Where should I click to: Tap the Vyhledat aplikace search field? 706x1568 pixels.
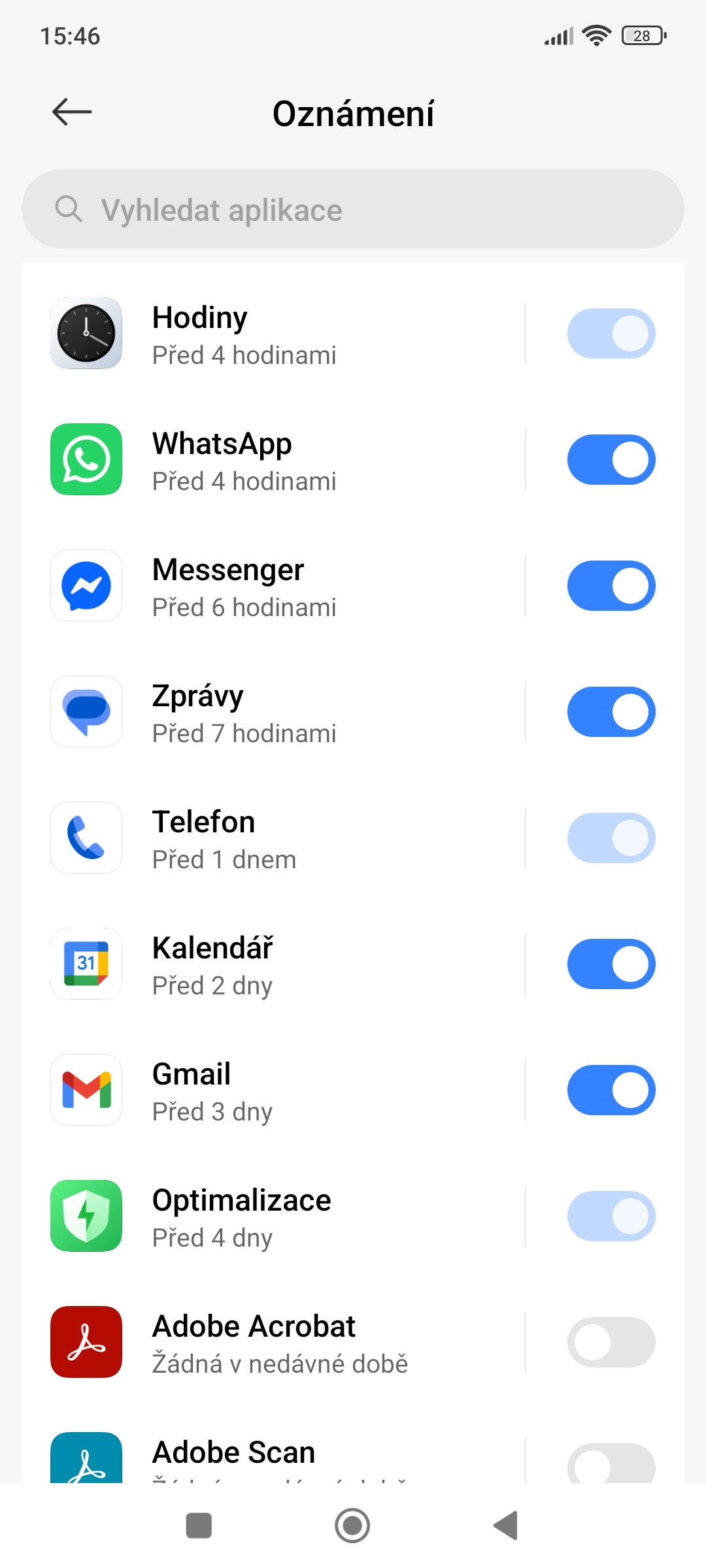(x=353, y=209)
